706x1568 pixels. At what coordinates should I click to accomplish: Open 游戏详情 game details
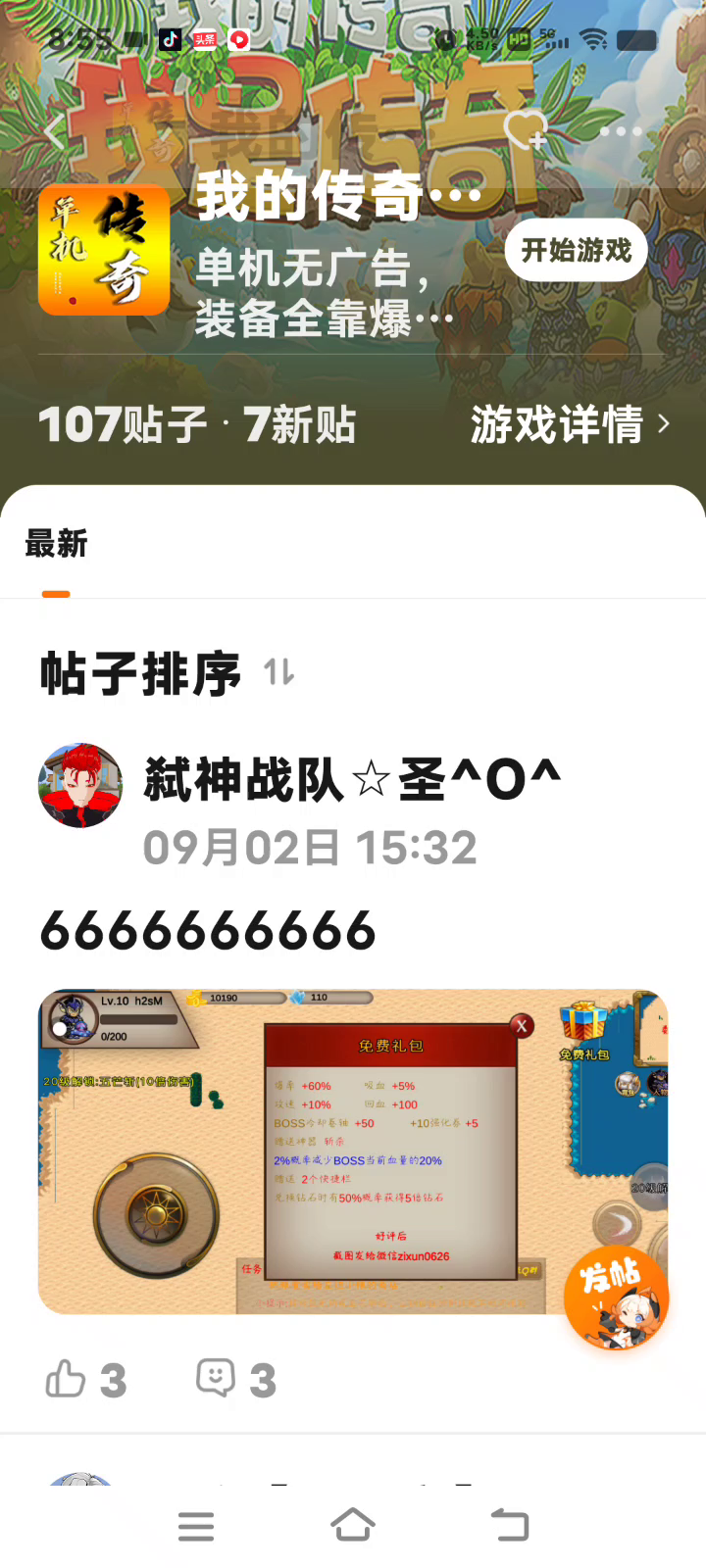tap(570, 424)
